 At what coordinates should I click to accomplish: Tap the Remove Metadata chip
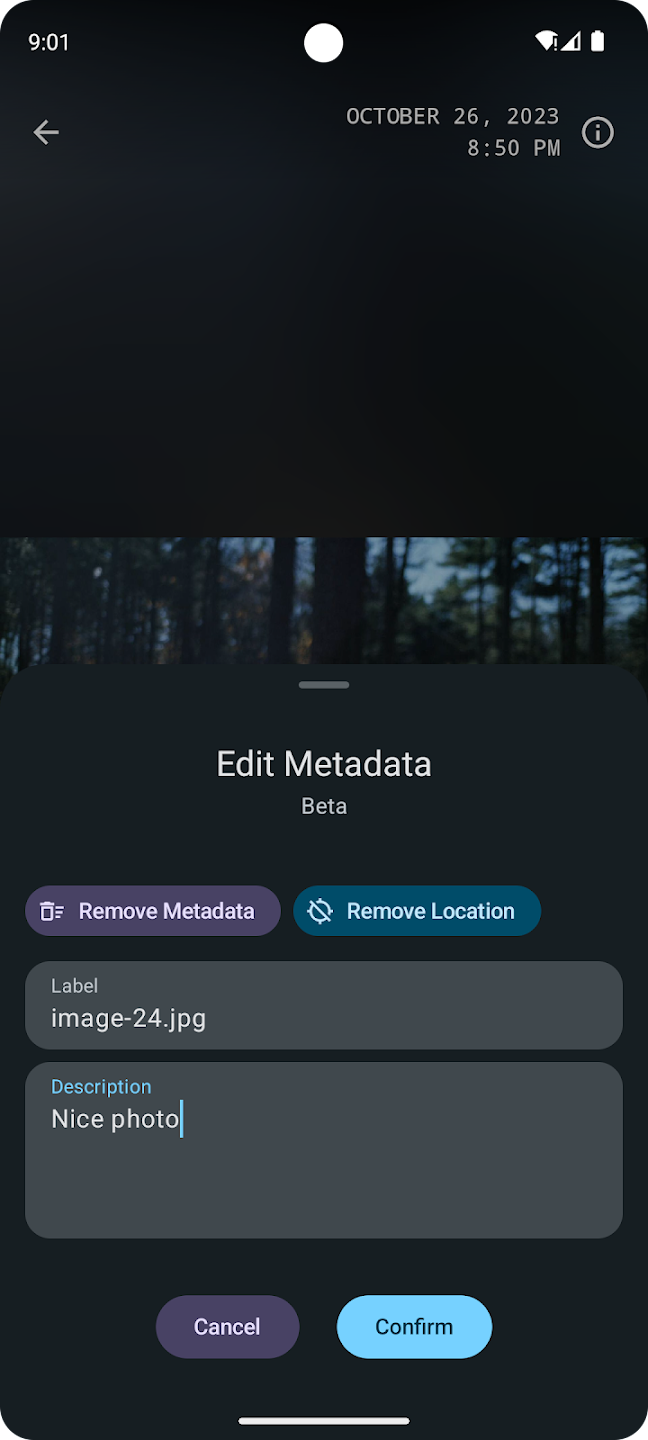click(153, 911)
